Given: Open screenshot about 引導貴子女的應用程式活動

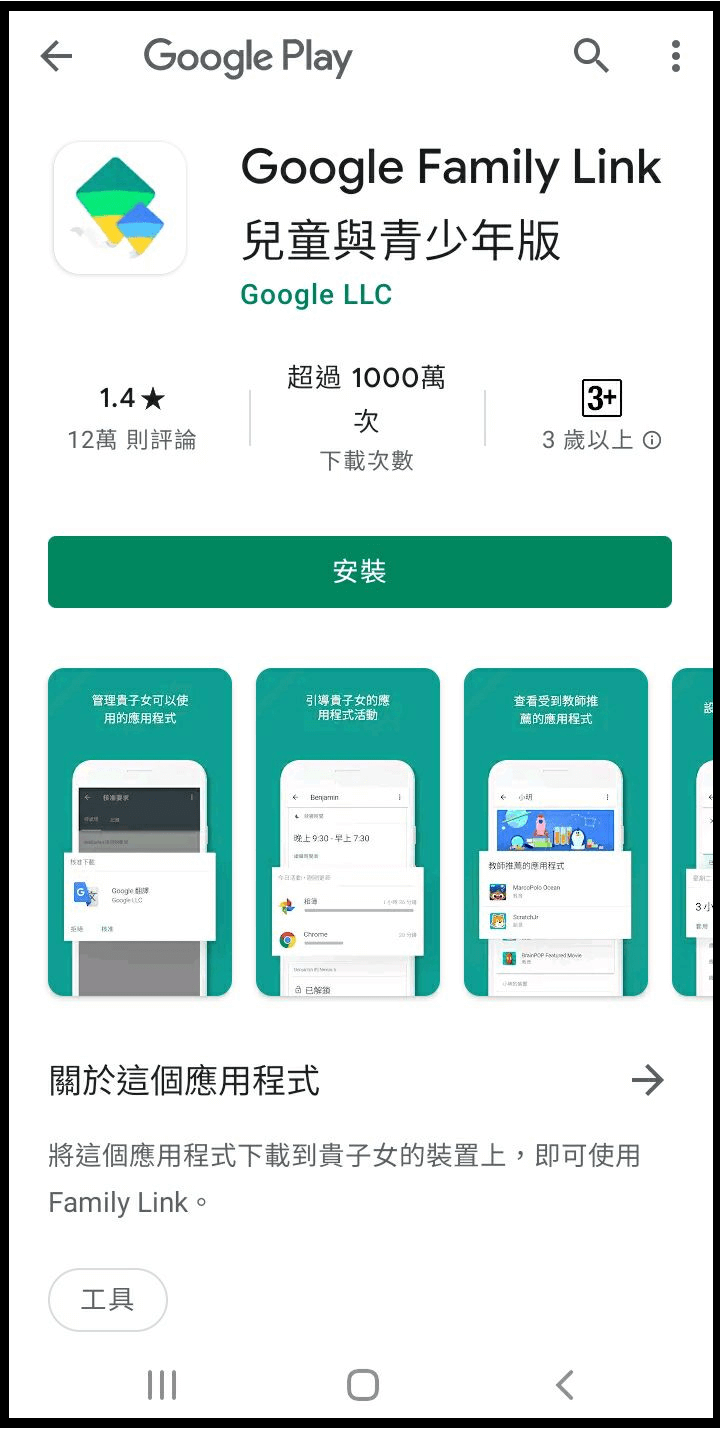Looking at the screenshot, I should tap(348, 832).
